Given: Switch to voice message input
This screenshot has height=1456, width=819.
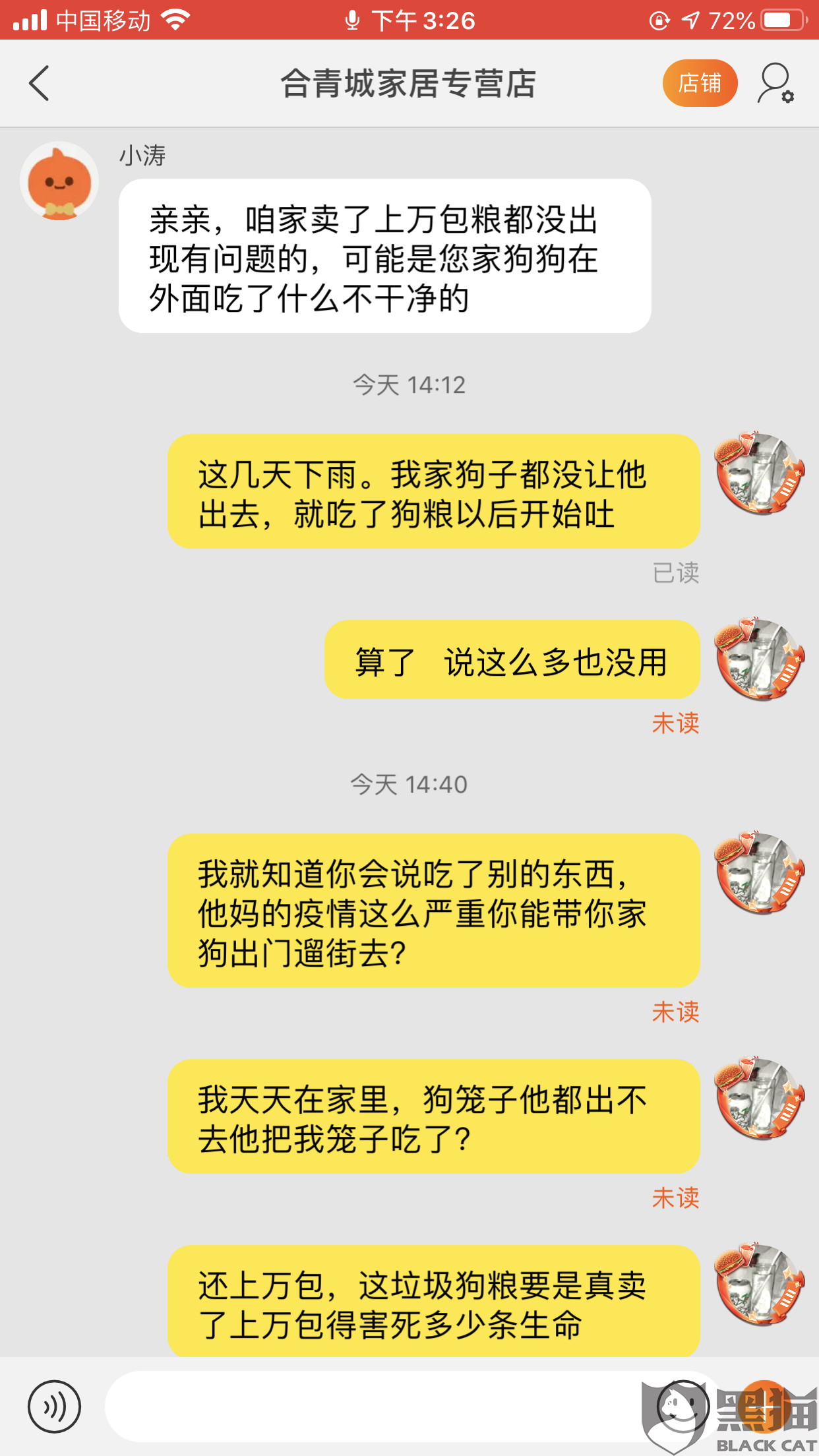Looking at the screenshot, I should [x=54, y=1407].
